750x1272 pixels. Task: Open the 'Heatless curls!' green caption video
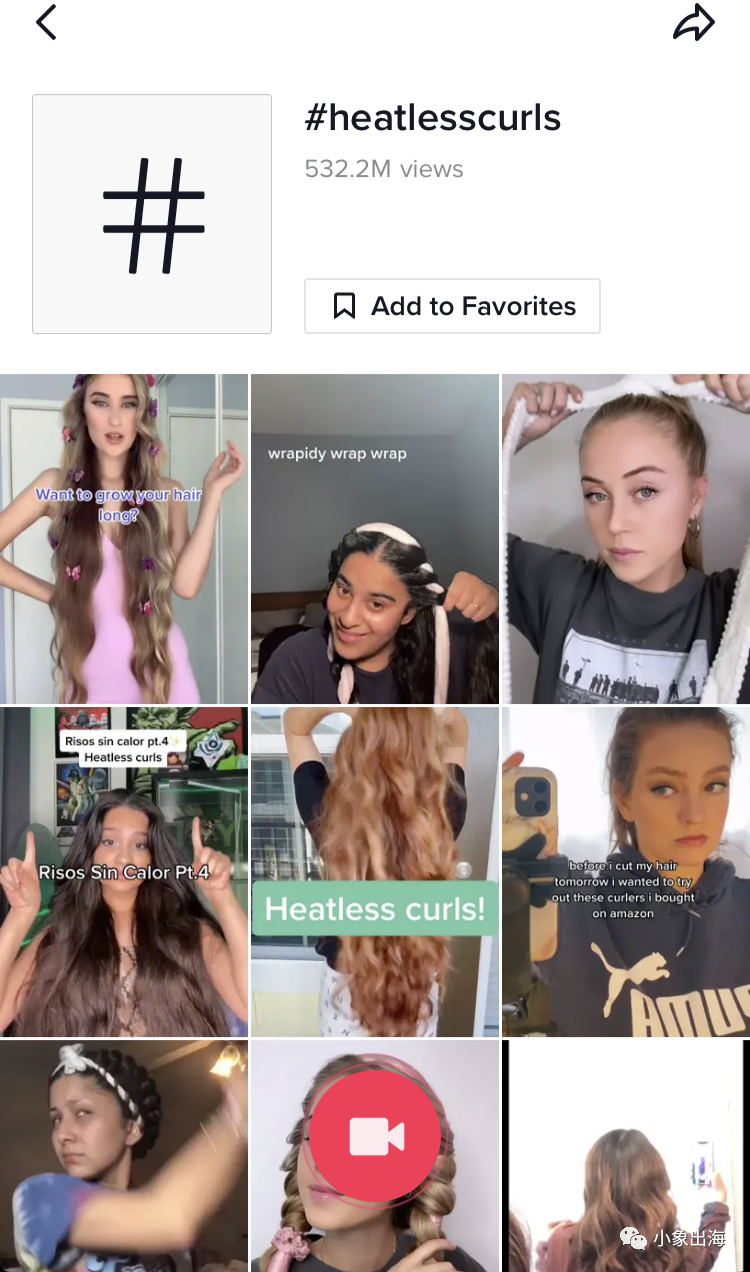point(374,870)
